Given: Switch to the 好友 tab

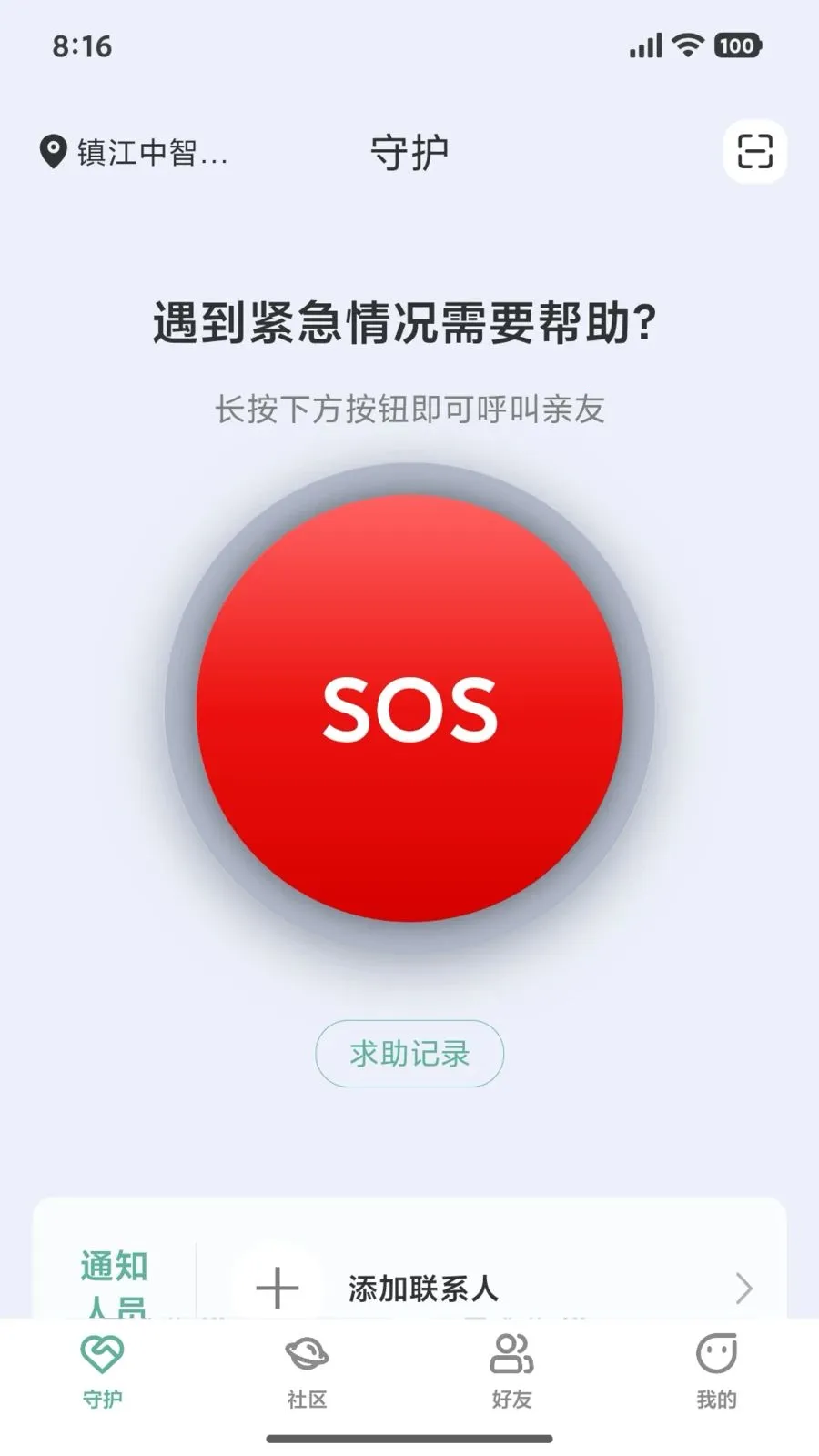Looking at the screenshot, I should (511, 1372).
